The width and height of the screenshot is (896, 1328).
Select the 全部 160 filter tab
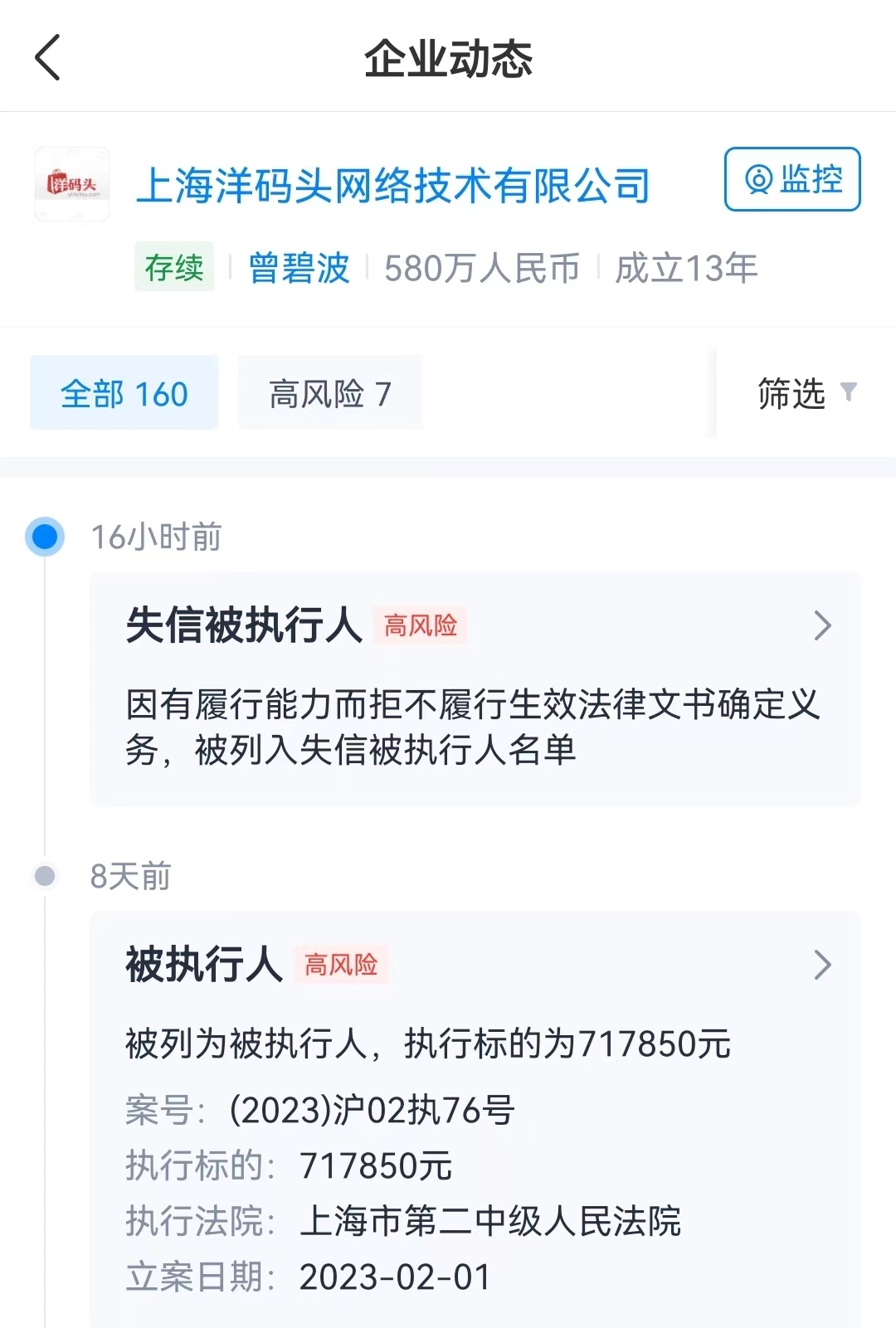pos(123,395)
